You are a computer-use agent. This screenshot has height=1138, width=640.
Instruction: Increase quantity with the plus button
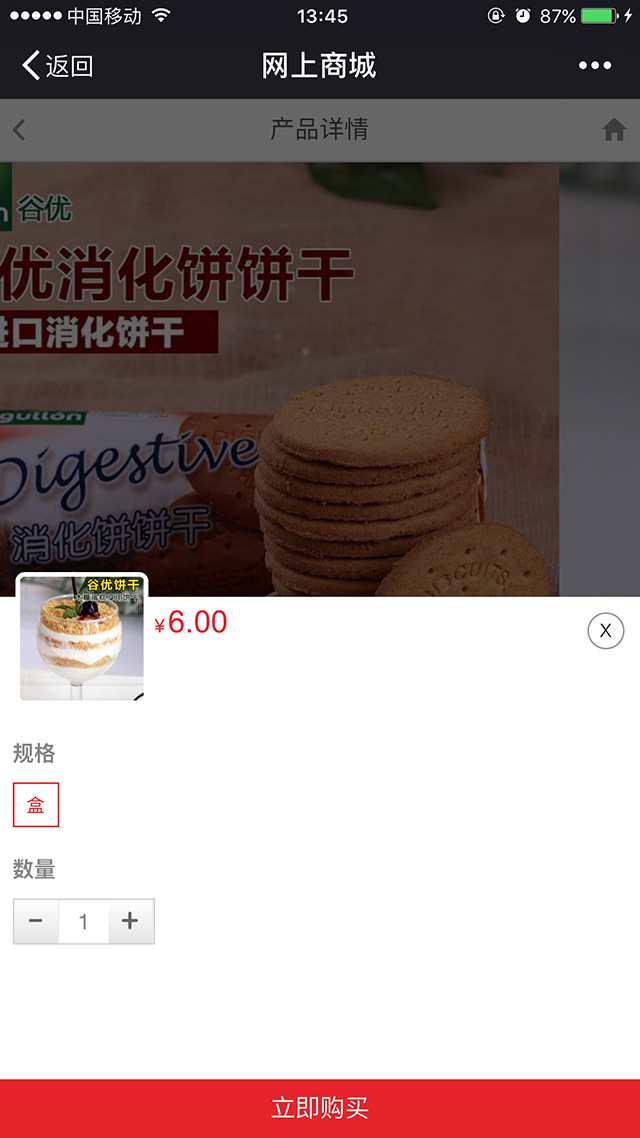(131, 921)
